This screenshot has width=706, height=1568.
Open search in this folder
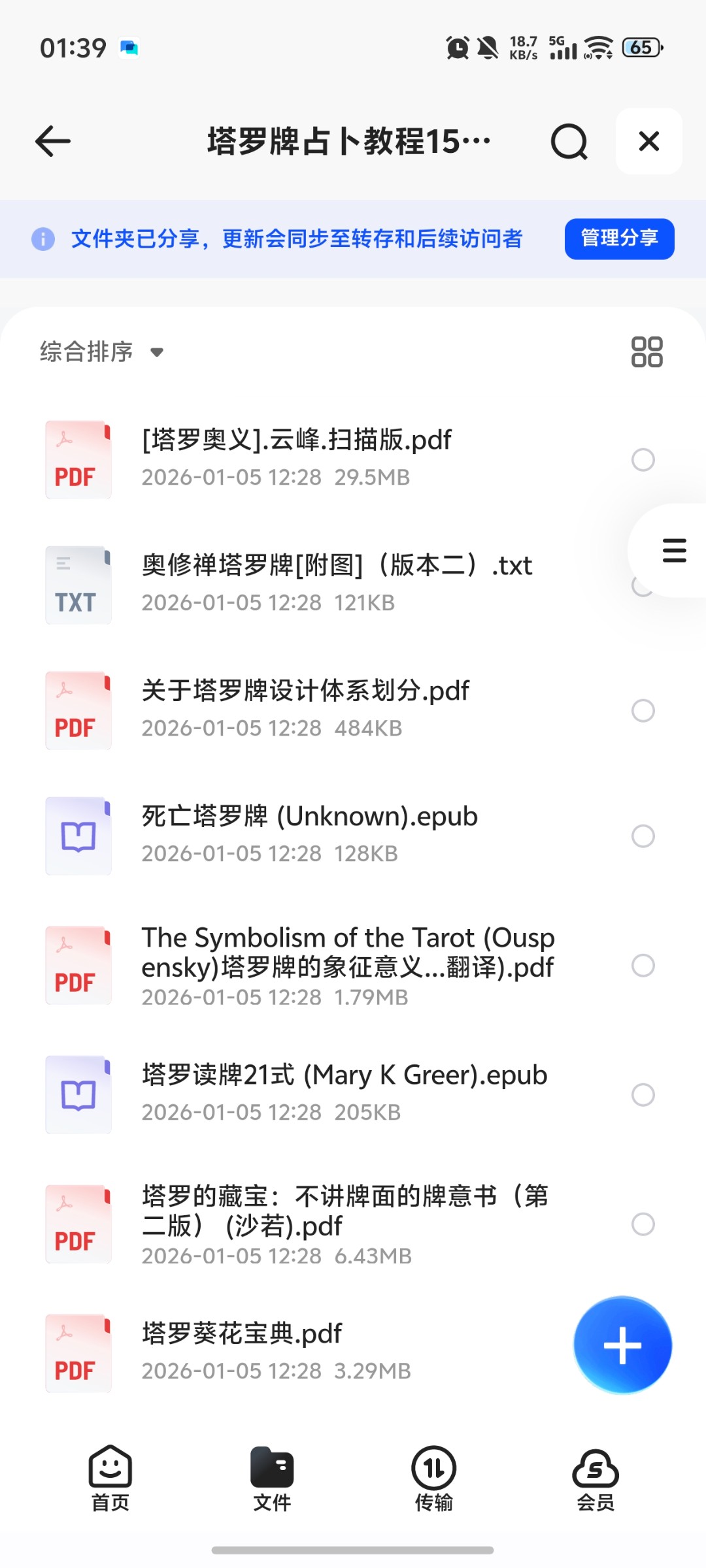[x=569, y=141]
